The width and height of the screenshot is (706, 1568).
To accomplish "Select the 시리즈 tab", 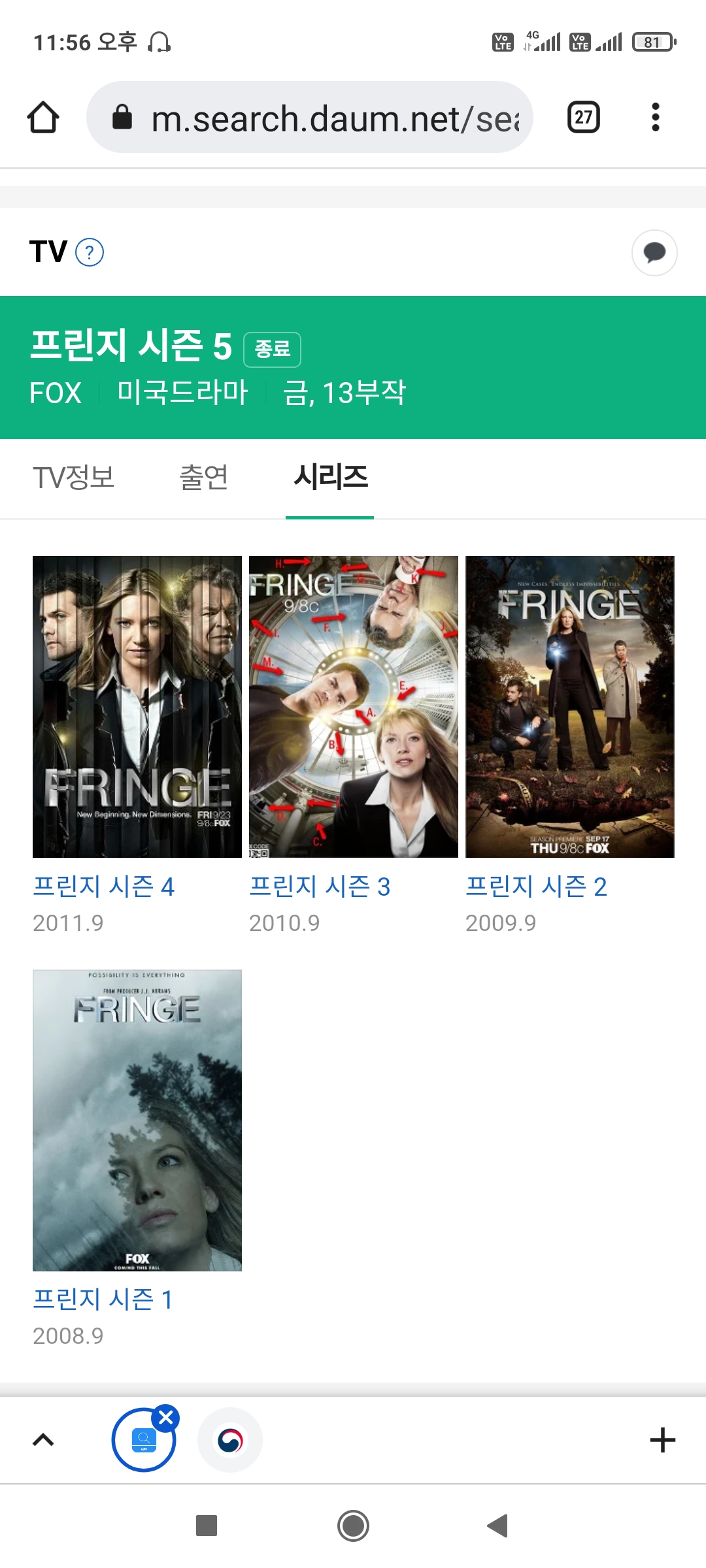I will 330,478.
